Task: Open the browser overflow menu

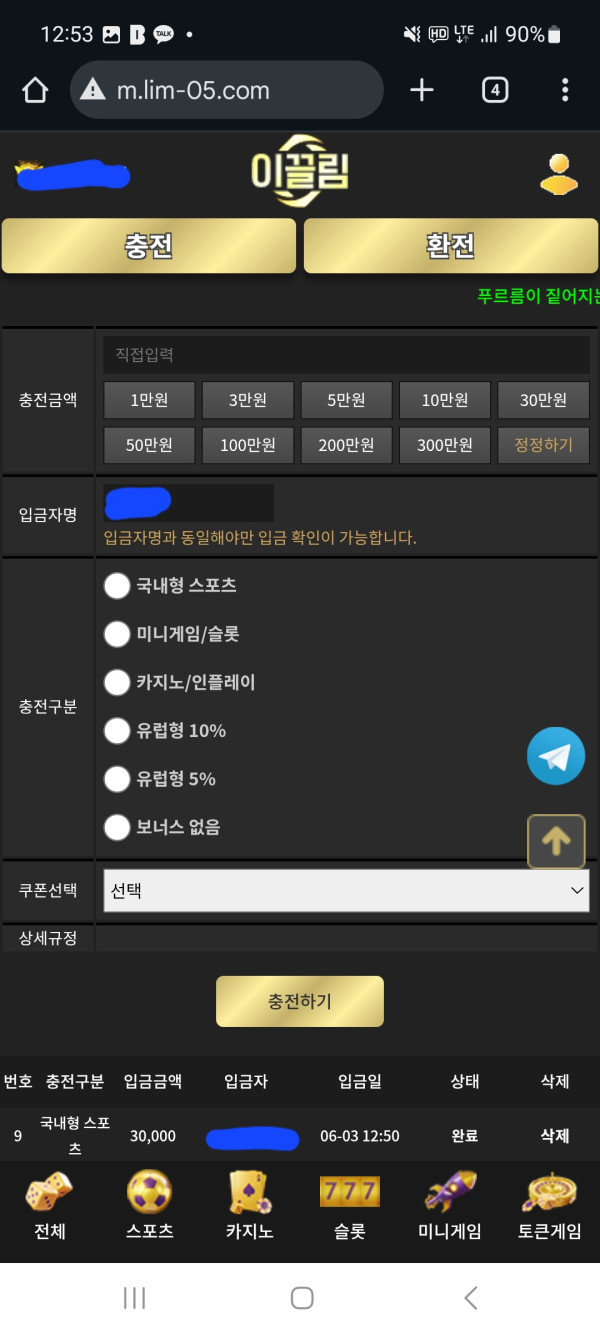Action: click(565, 91)
